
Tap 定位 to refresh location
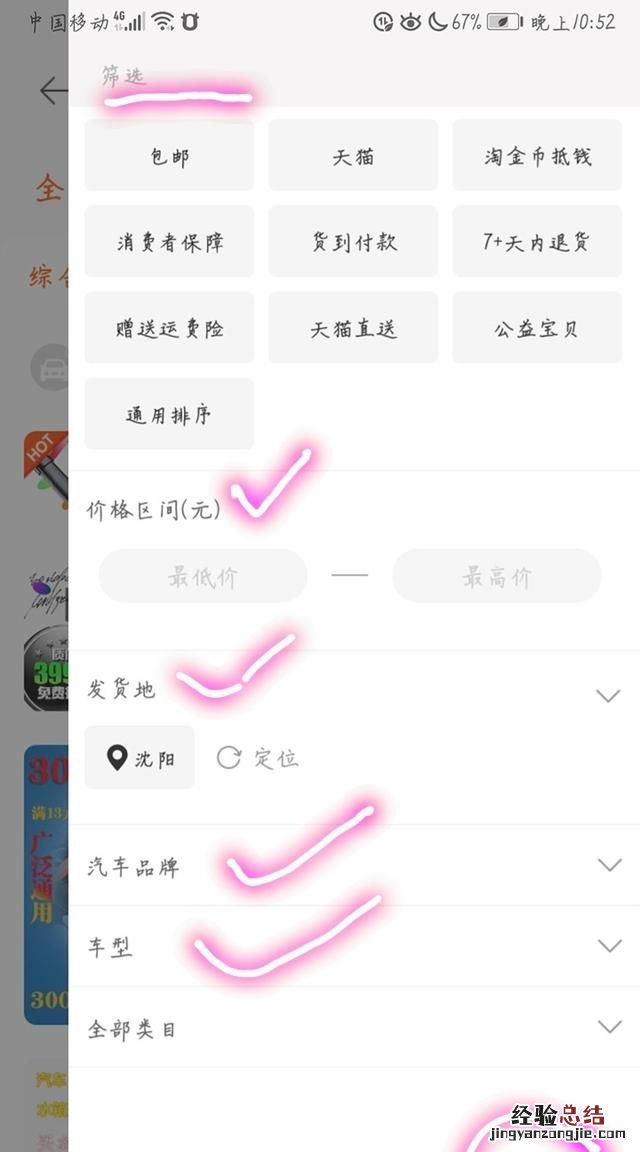258,758
